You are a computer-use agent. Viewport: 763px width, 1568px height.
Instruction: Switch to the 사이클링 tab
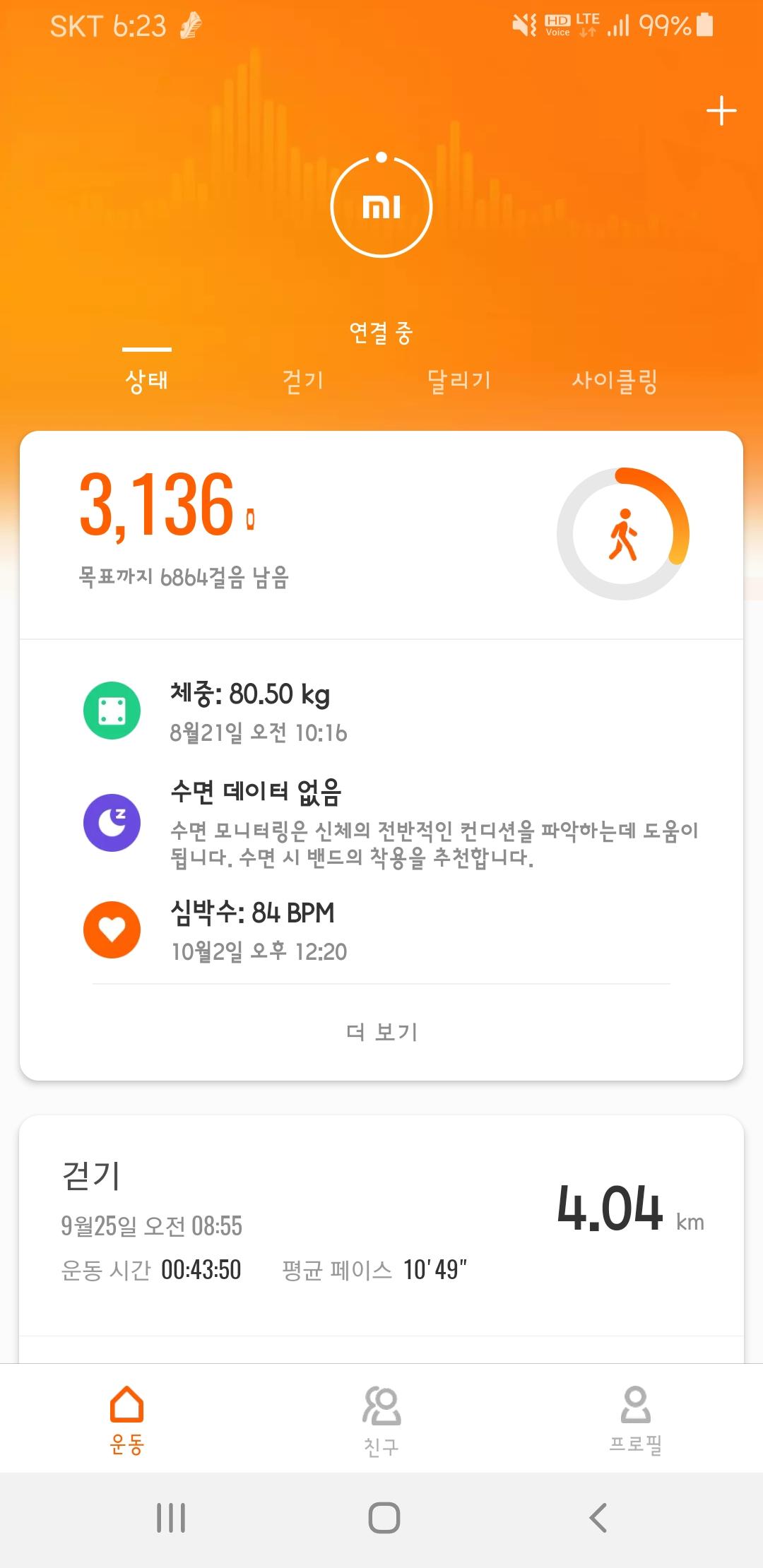615,381
